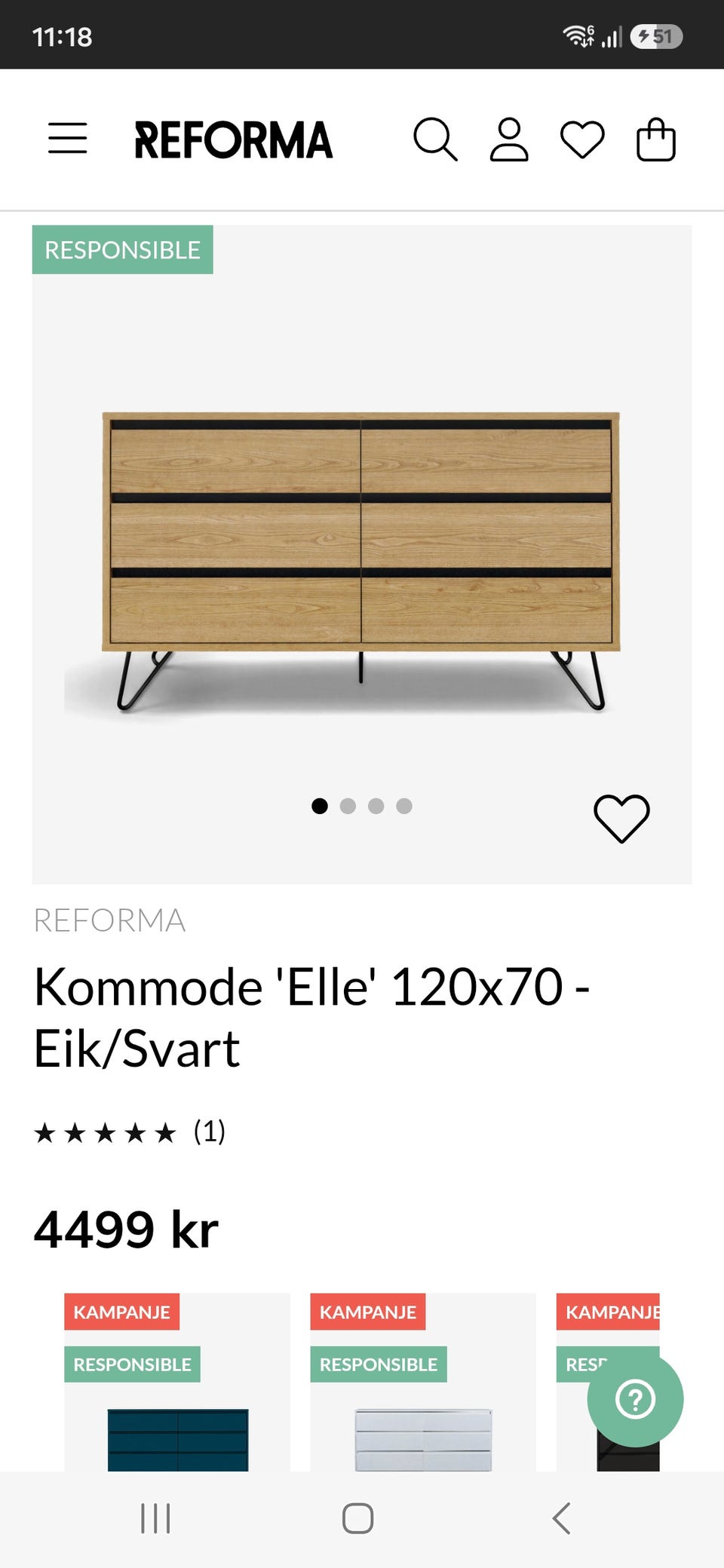View the Elle dresser product image
This screenshot has height=1568, width=724.
(x=361, y=562)
